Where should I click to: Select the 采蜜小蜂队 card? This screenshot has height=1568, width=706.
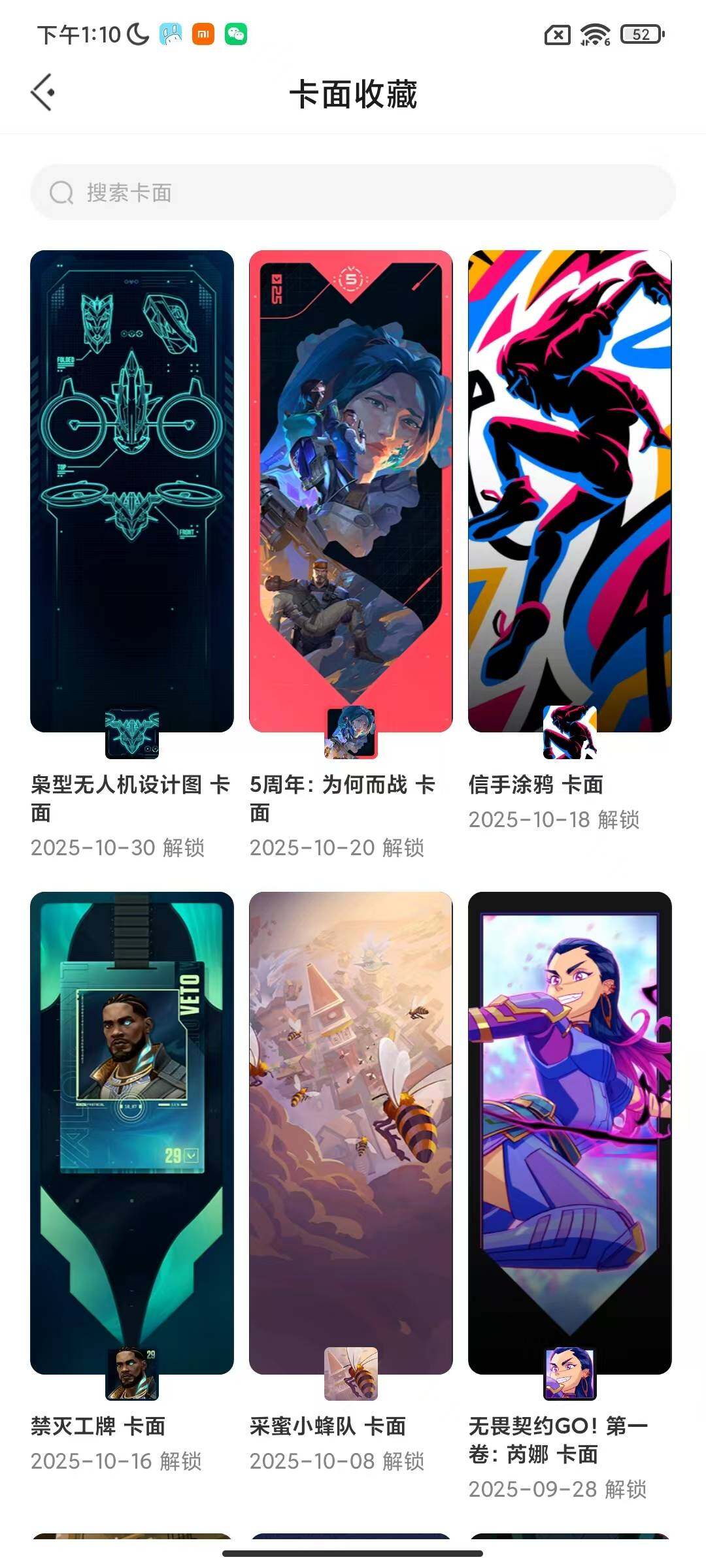(x=350, y=1133)
